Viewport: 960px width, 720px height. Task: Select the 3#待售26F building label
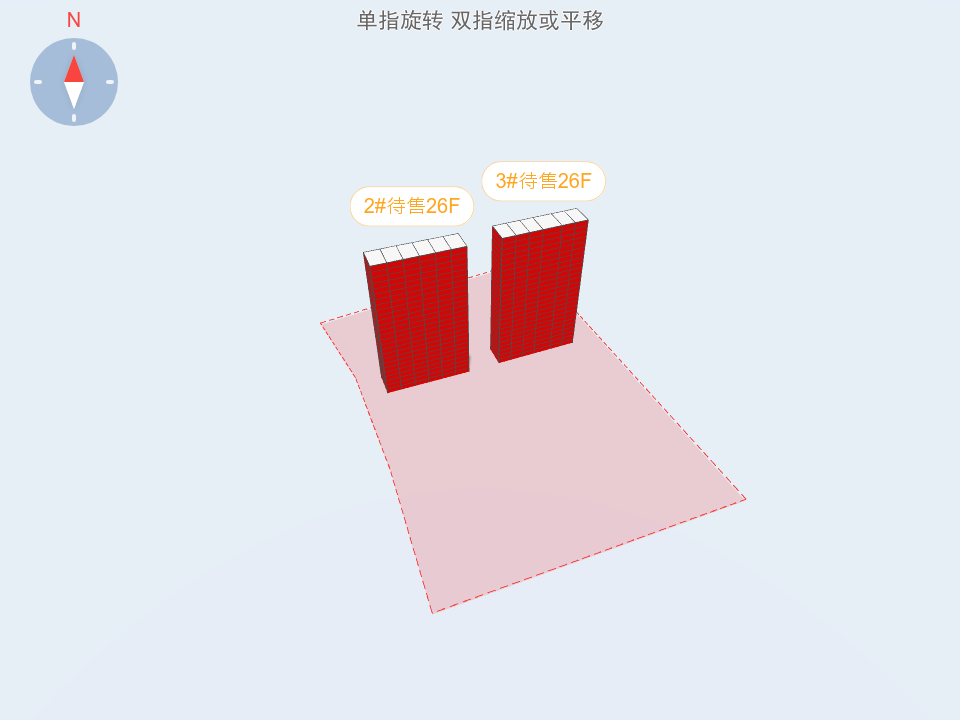tap(543, 181)
